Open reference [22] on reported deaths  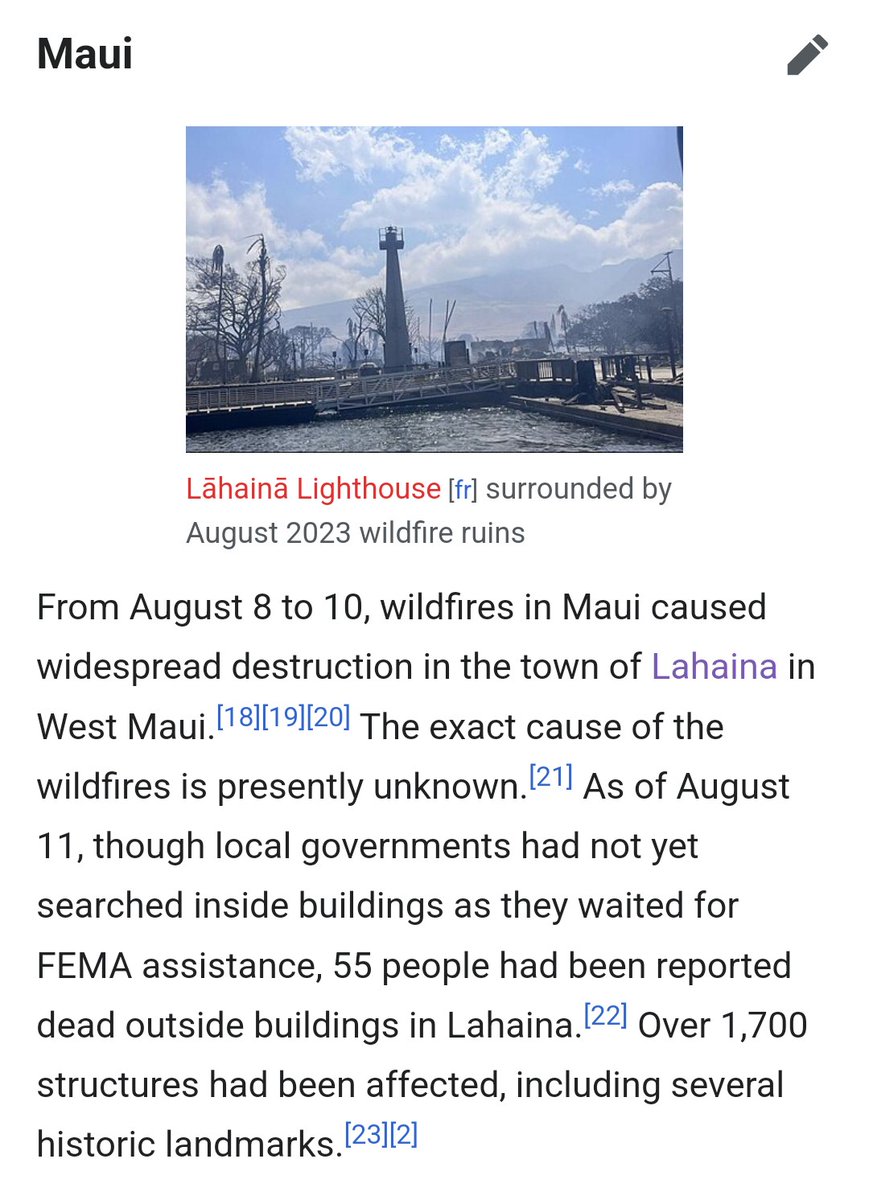[x=605, y=1017]
